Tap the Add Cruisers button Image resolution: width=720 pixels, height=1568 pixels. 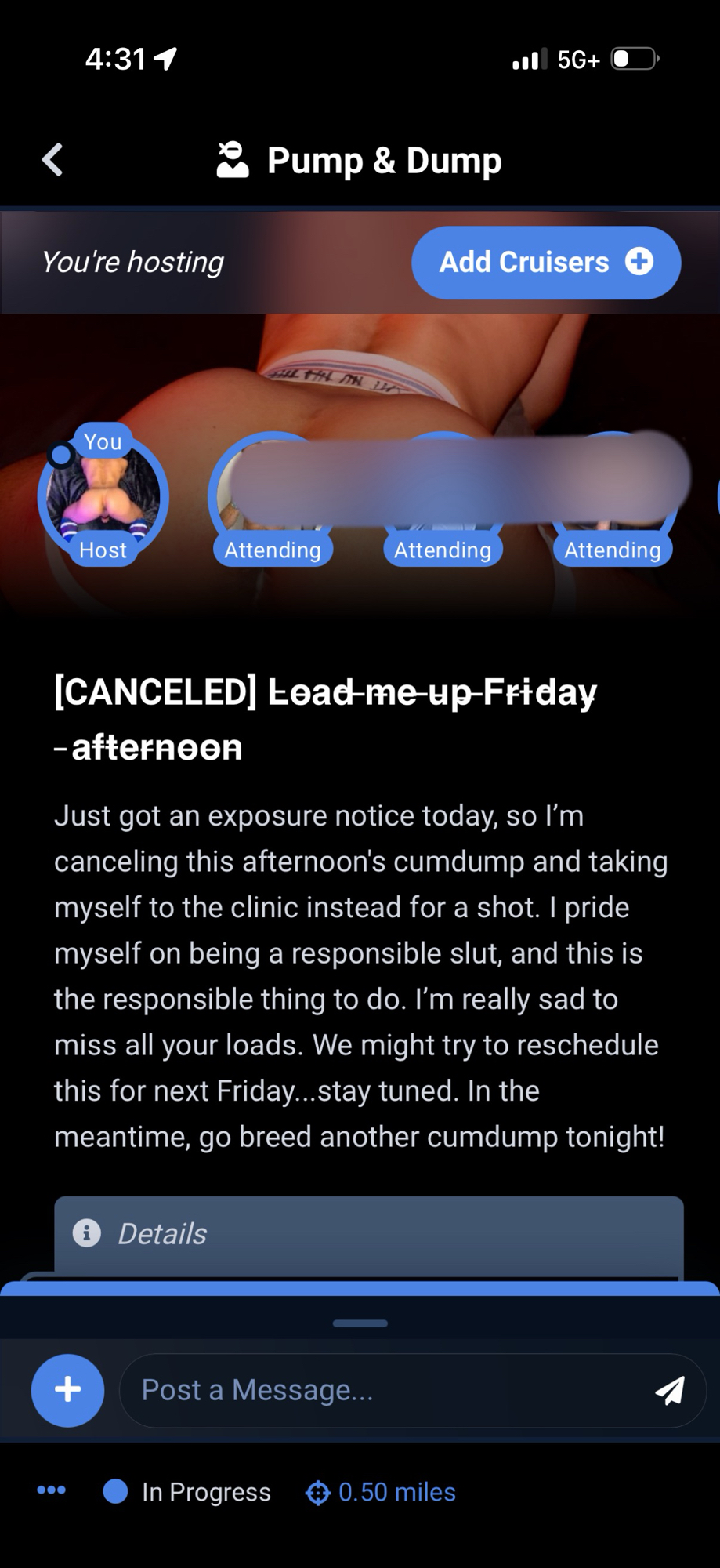coord(545,263)
